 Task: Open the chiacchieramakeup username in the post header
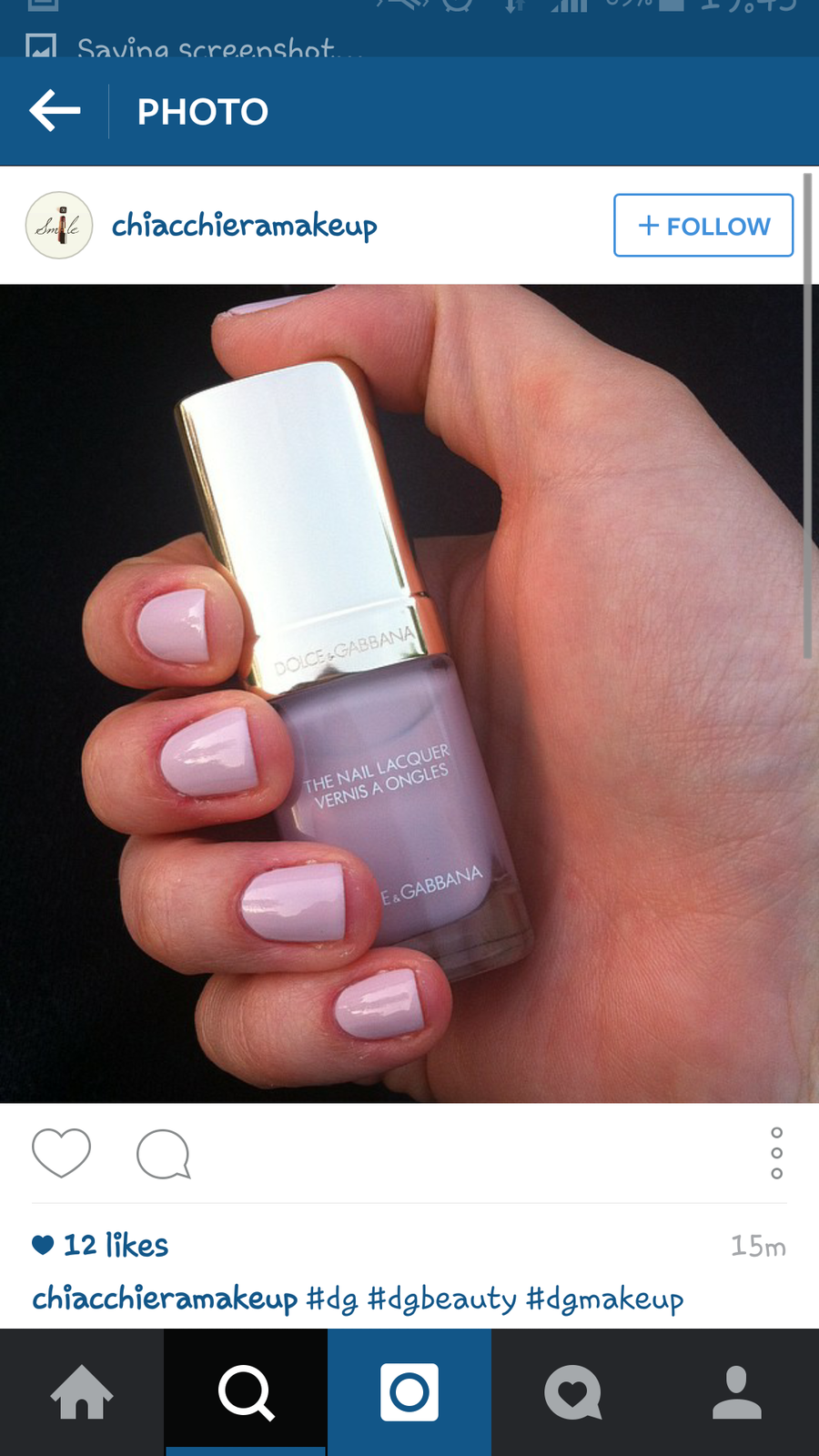[x=244, y=226]
